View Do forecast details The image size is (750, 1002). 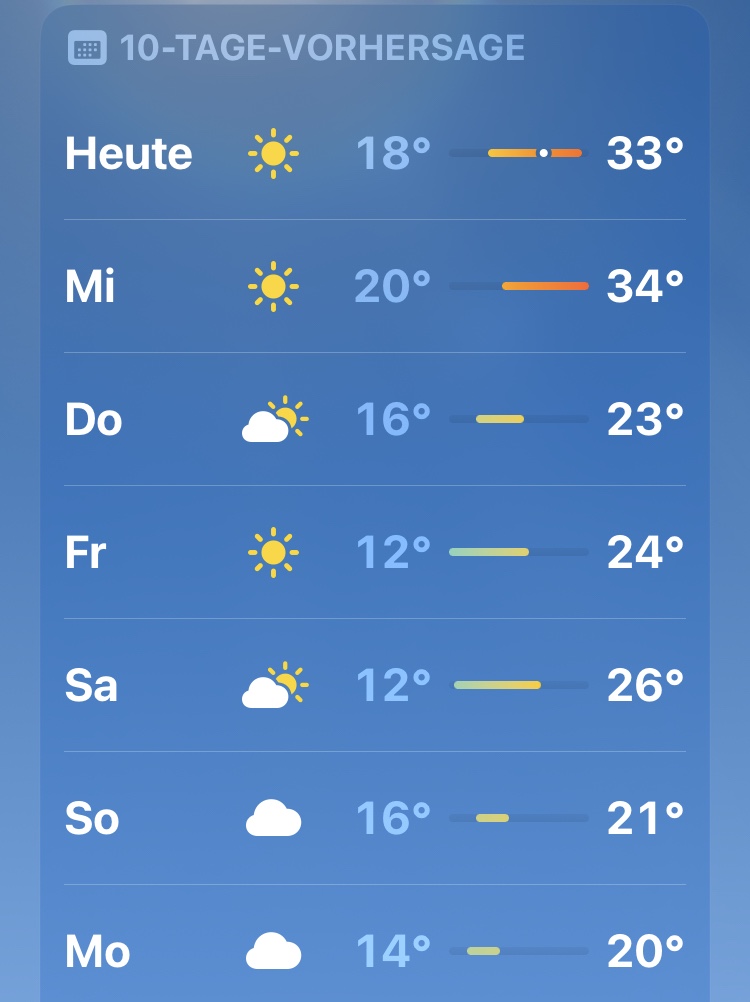pyautogui.click(x=375, y=420)
